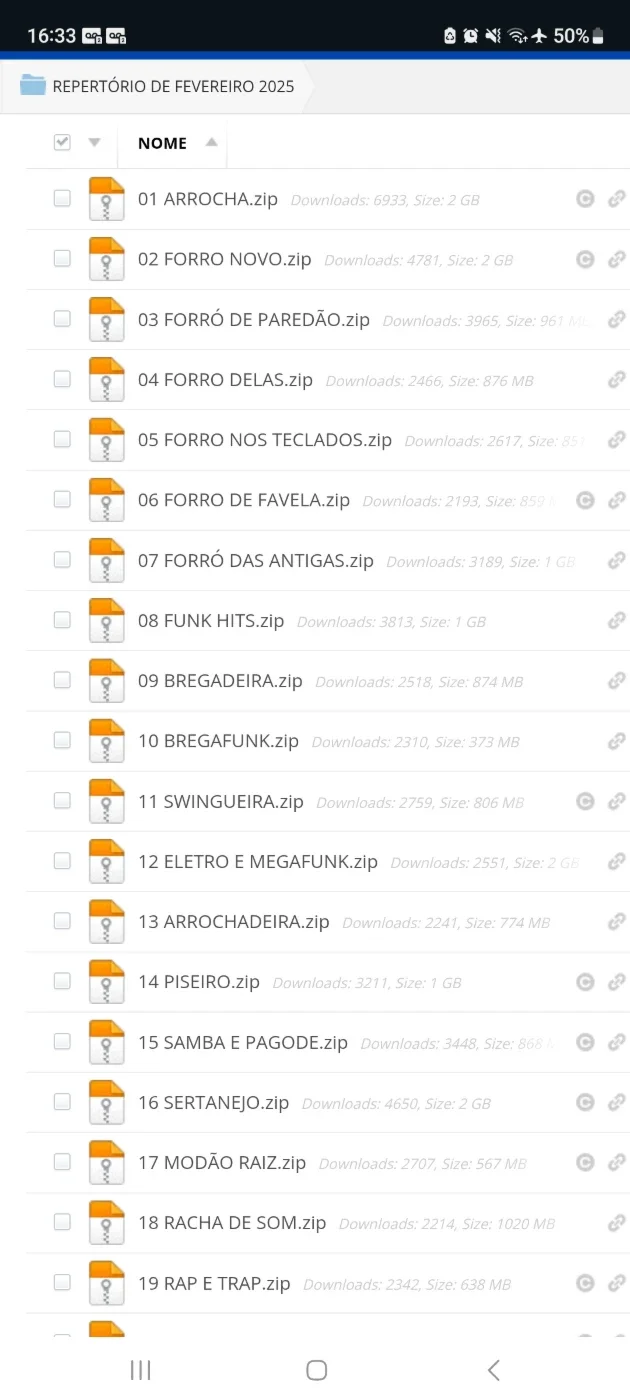Sort files by the NOME column

point(163,143)
